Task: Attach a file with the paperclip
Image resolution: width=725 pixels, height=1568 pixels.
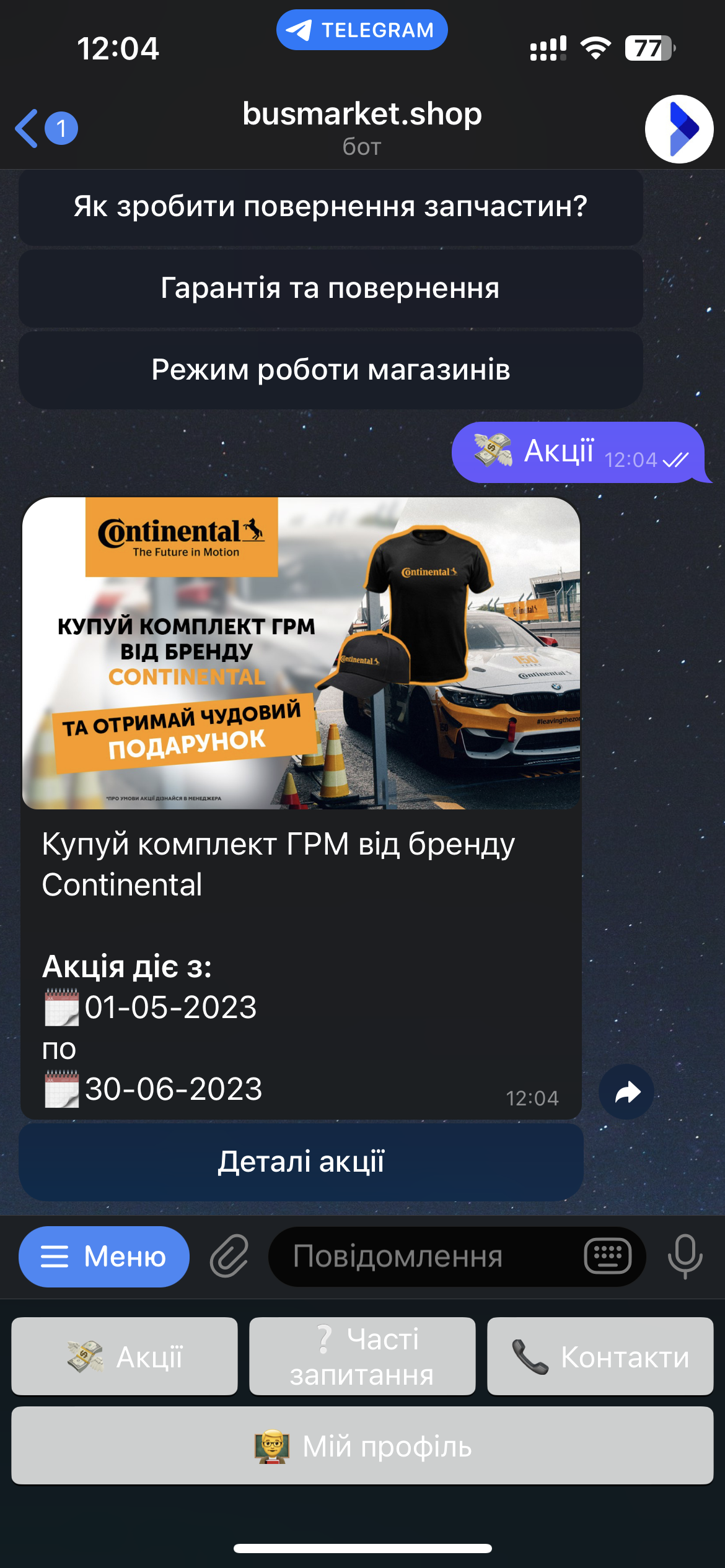Action: coord(229,1257)
